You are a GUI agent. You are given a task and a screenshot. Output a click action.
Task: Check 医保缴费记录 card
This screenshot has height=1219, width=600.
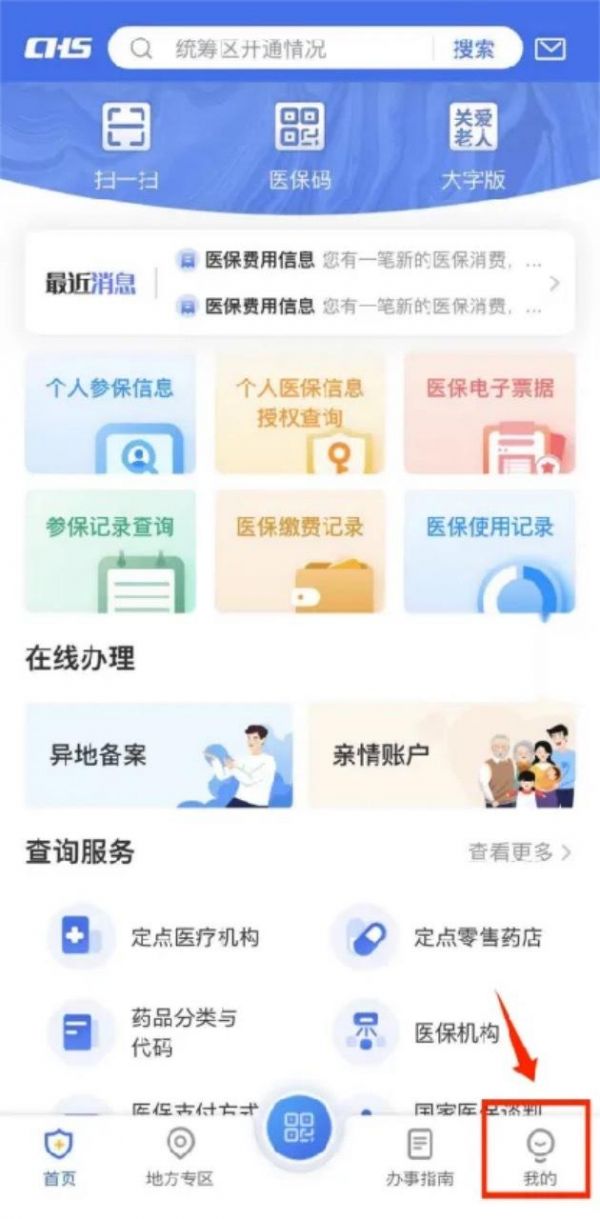click(299, 551)
